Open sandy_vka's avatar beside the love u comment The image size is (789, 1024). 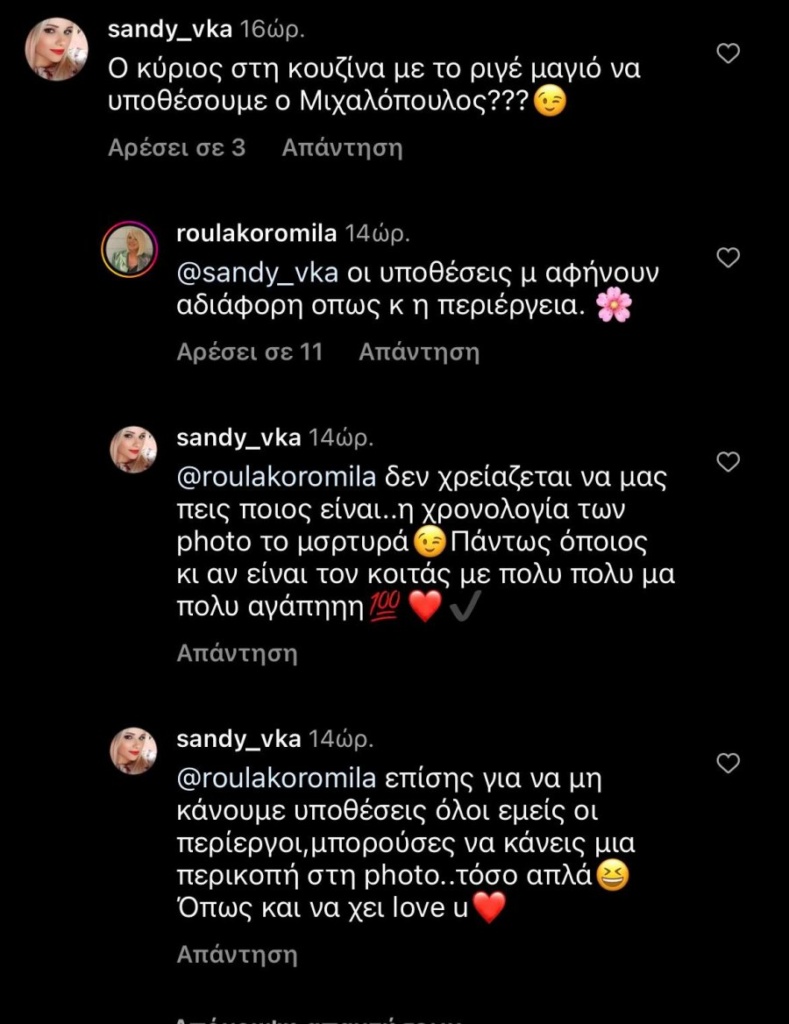pyautogui.click(x=133, y=751)
